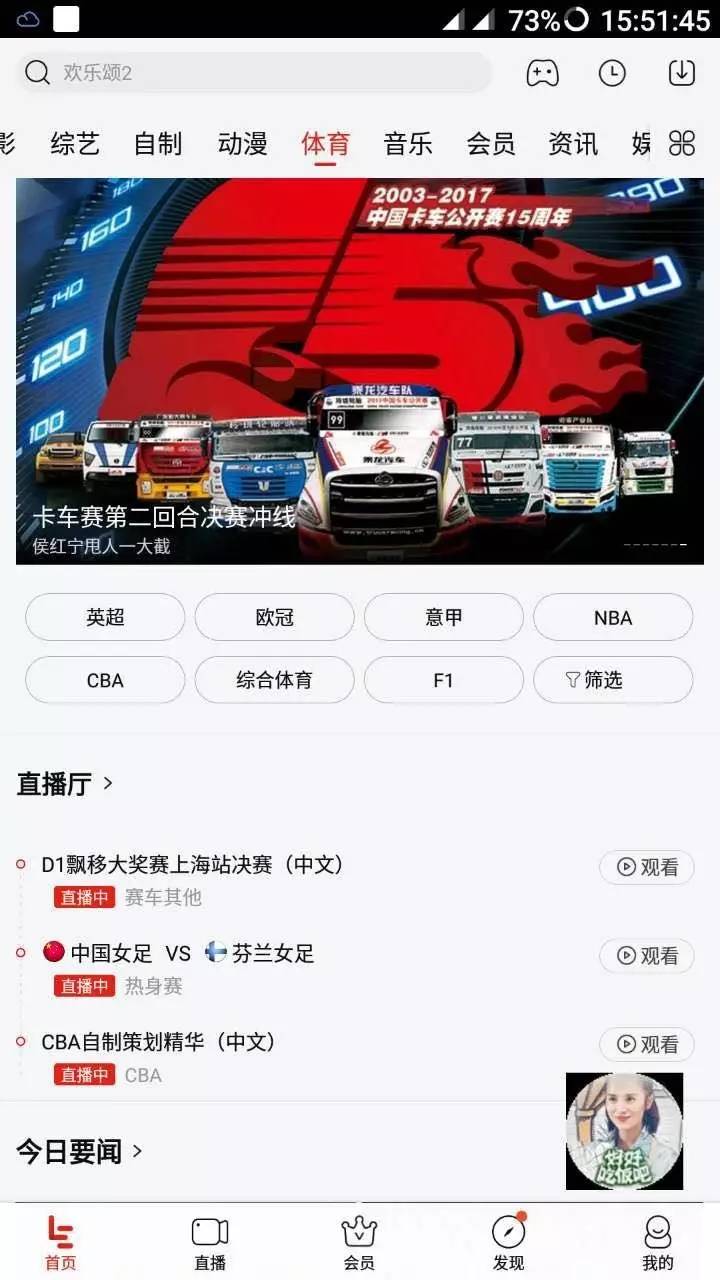
Task: Watch the 中国女足 VS 芬兰女足 live stream
Action: pyautogui.click(x=645, y=956)
